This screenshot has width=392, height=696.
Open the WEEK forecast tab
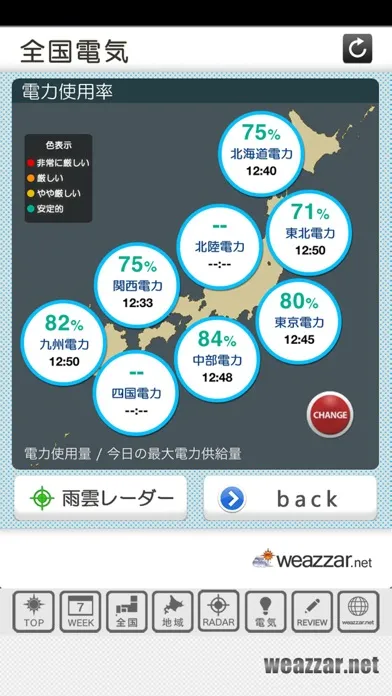(80, 611)
